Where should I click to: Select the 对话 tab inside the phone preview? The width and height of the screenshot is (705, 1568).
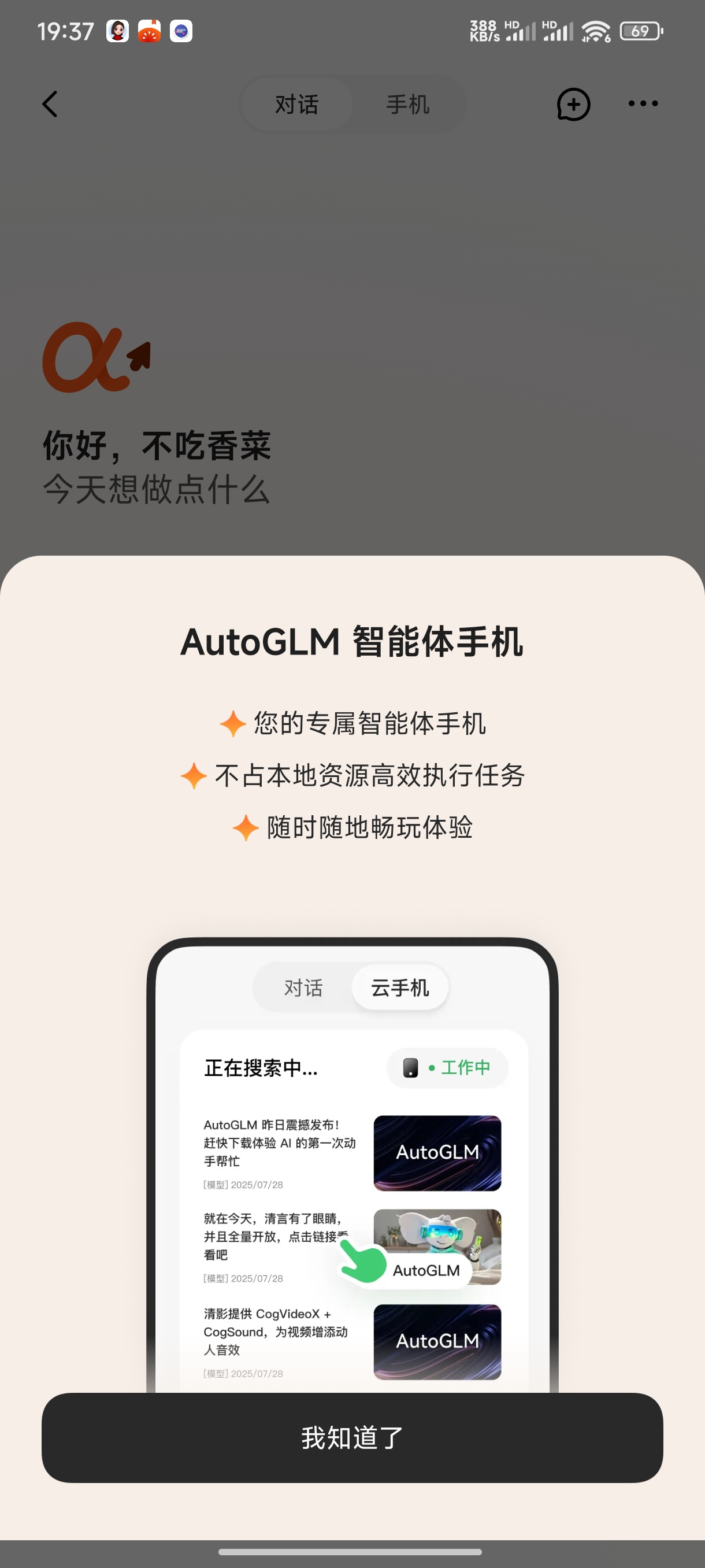point(302,988)
